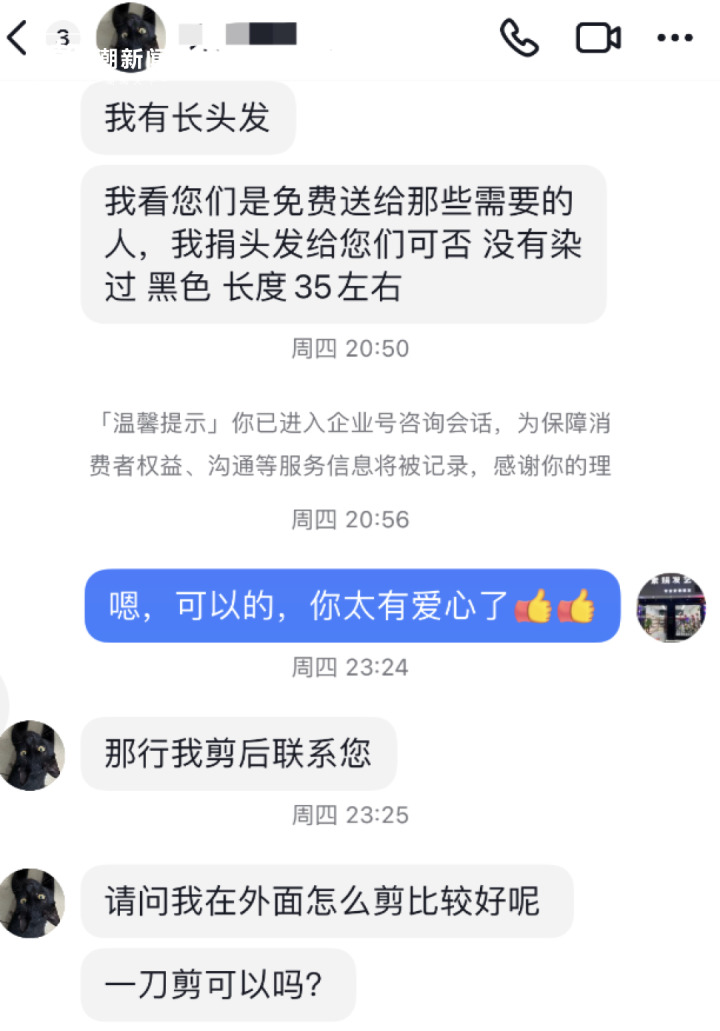This screenshot has width=720, height=1031.
Task: Tap the sender's avatar beside 那行我剪后联系您
Action: (32, 755)
